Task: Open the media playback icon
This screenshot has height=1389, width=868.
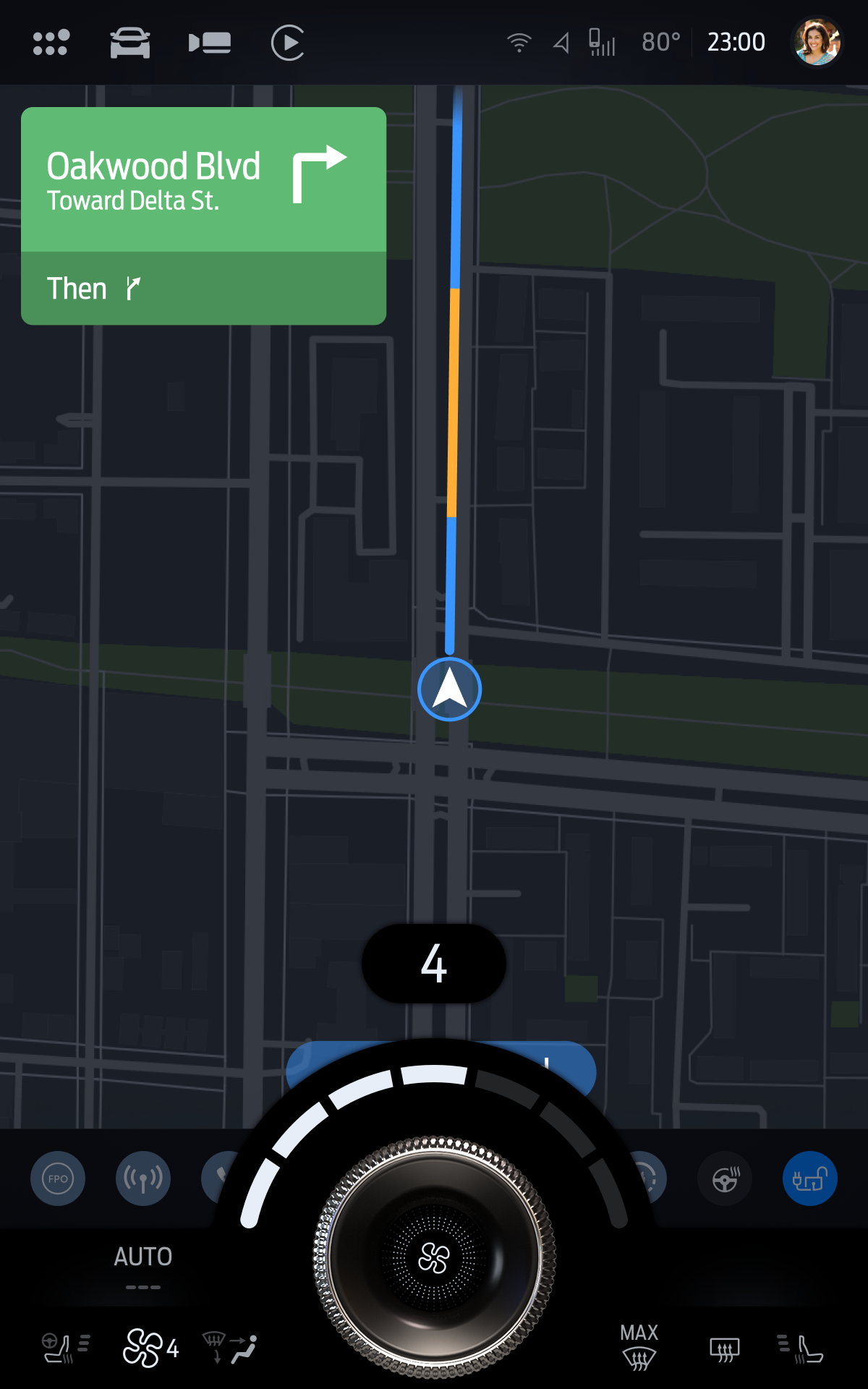Action: click(288, 43)
